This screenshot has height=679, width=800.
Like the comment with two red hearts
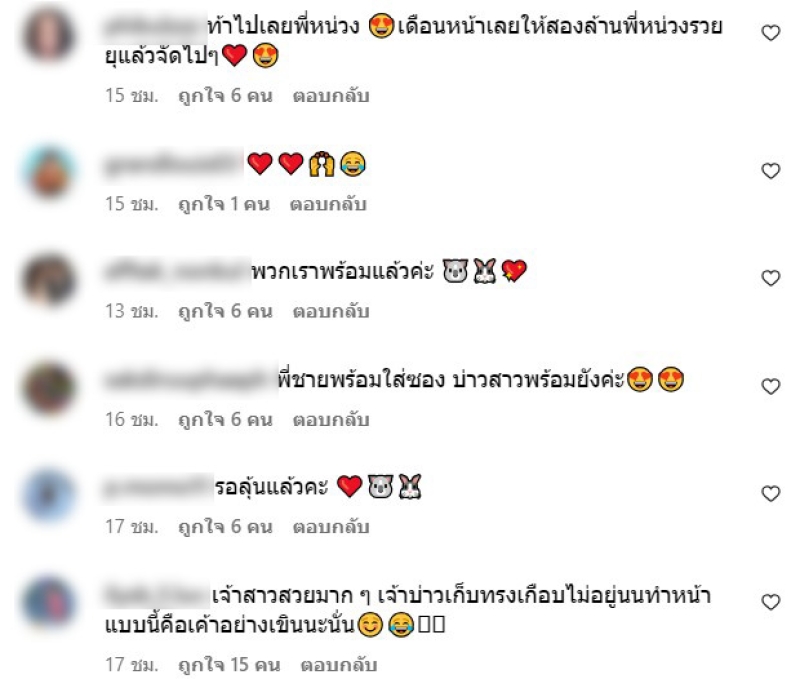pyautogui.click(x=770, y=171)
